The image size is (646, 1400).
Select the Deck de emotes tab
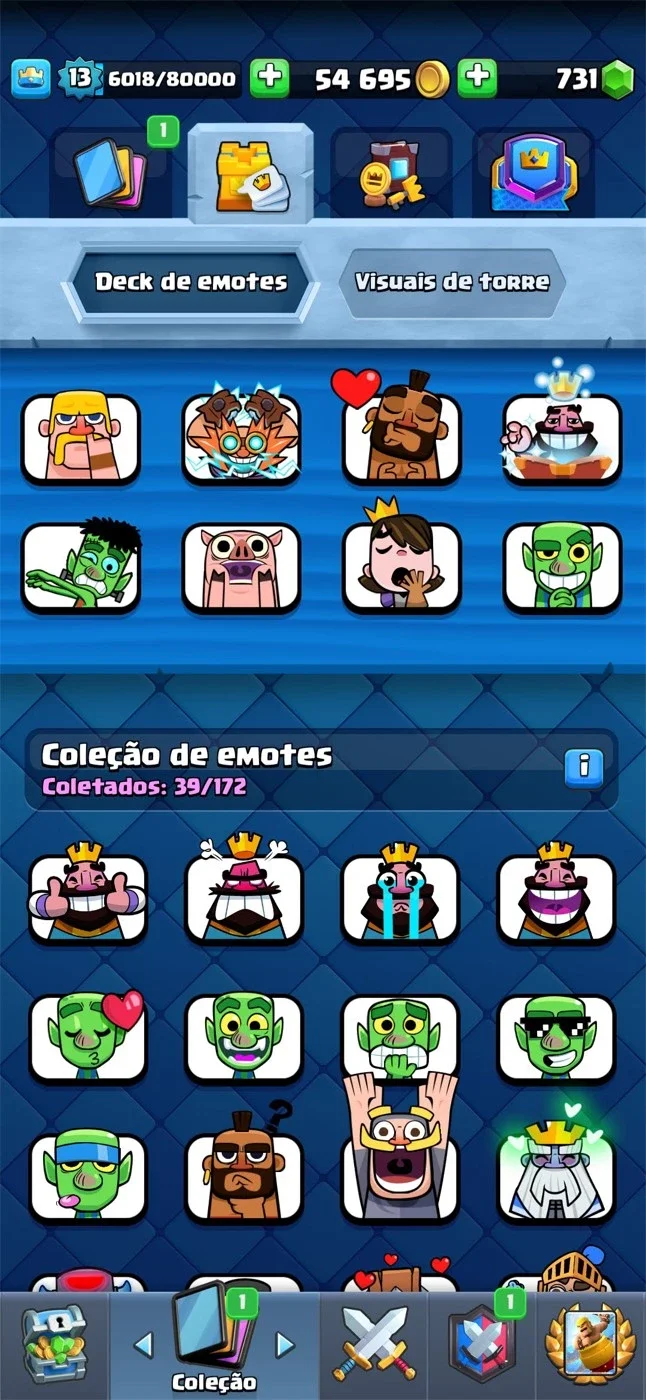(191, 282)
